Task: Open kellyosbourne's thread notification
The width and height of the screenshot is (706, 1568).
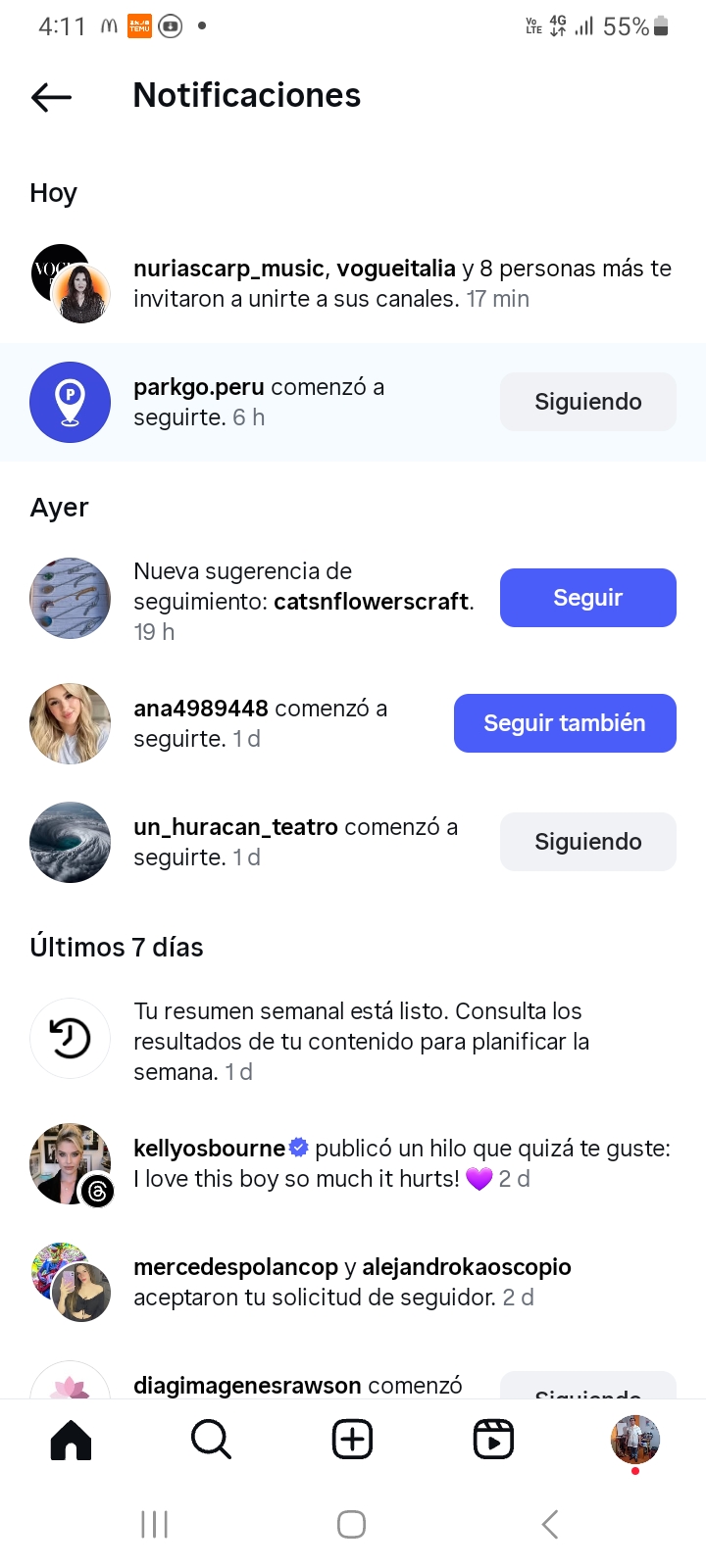Action: click(402, 1163)
